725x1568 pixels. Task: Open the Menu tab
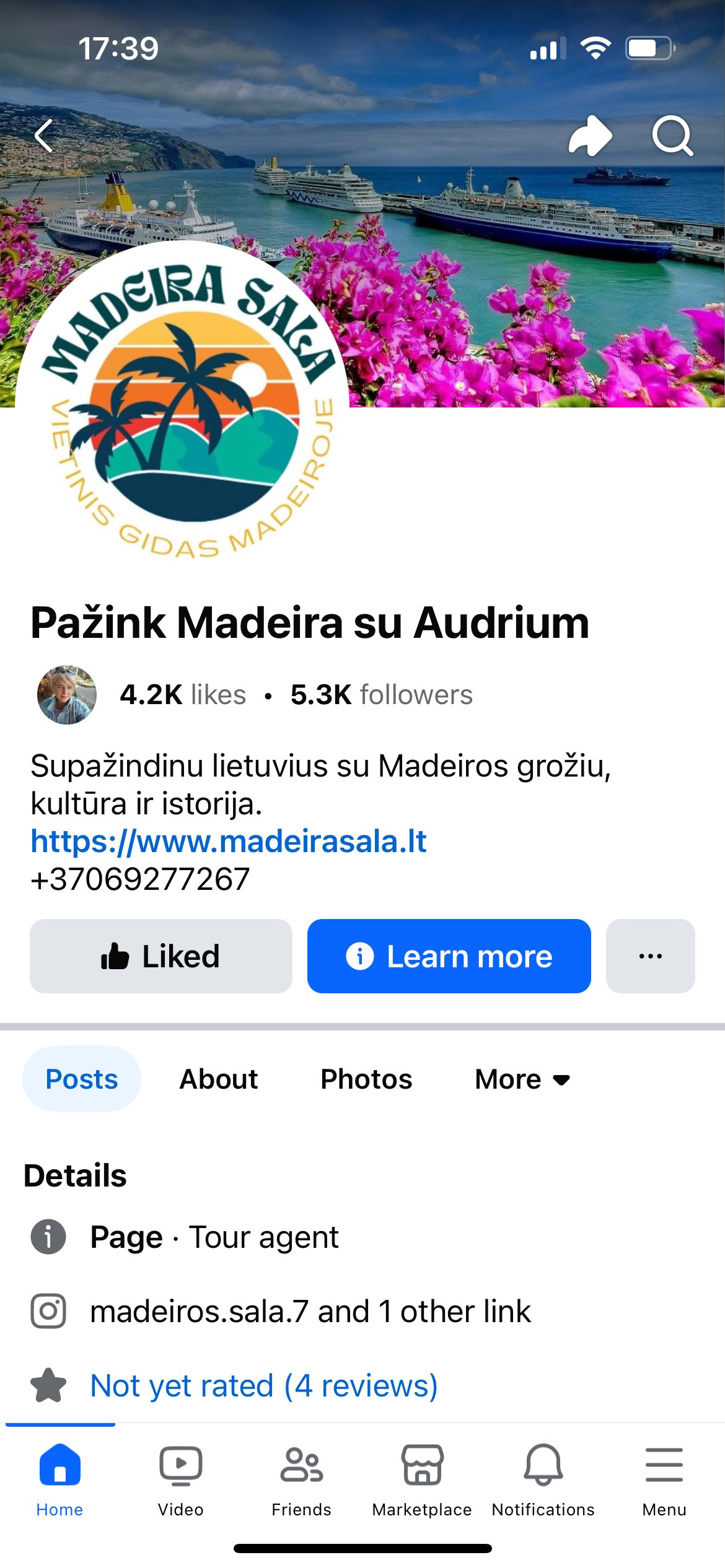pyautogui.click(x=664, y=1480)
